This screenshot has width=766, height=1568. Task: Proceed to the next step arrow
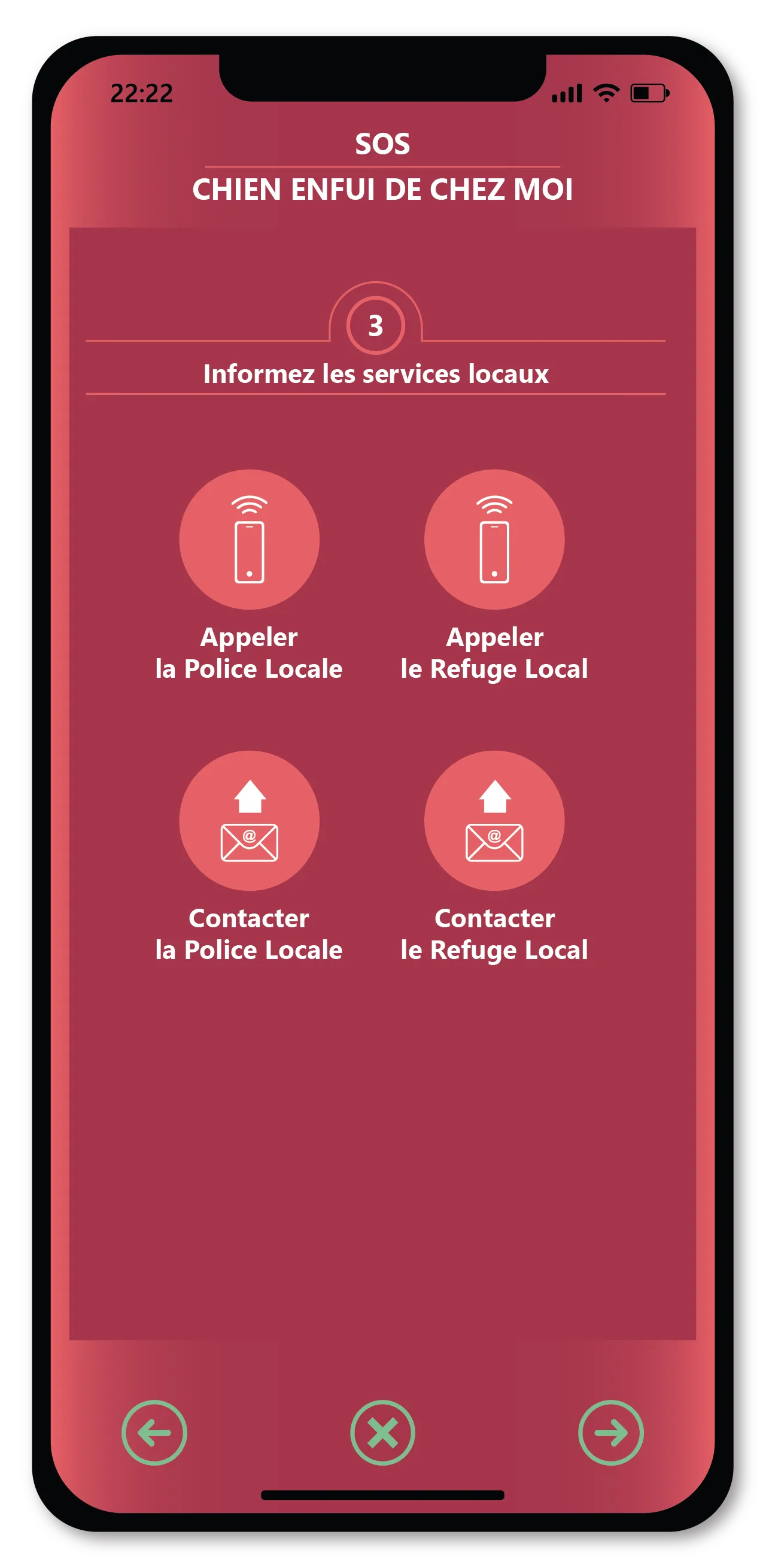[x=611, y=1432]
